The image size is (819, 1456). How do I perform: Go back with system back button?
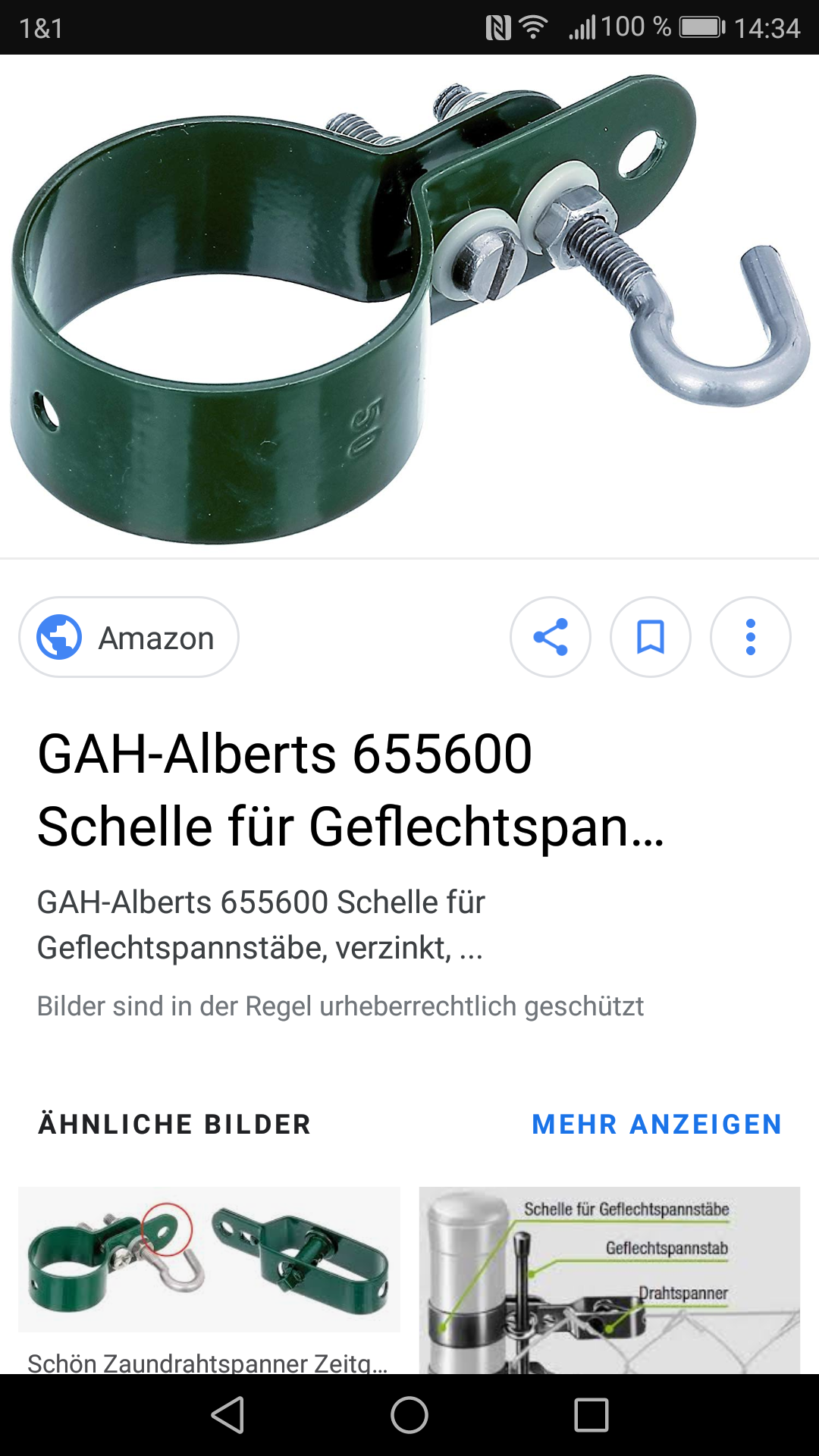click(x=227, y=1415)
